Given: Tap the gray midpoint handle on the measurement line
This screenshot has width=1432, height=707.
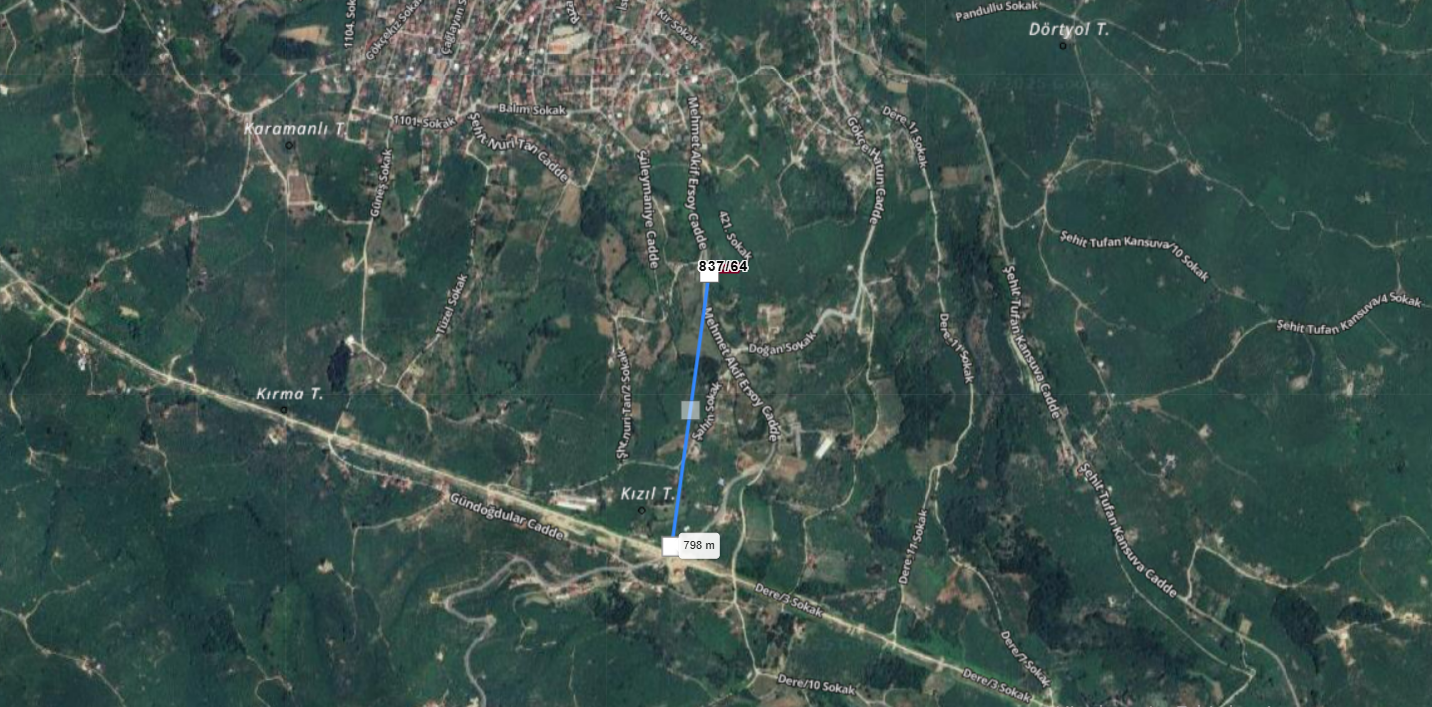Looking at the screenshot, I should point(690,409).
